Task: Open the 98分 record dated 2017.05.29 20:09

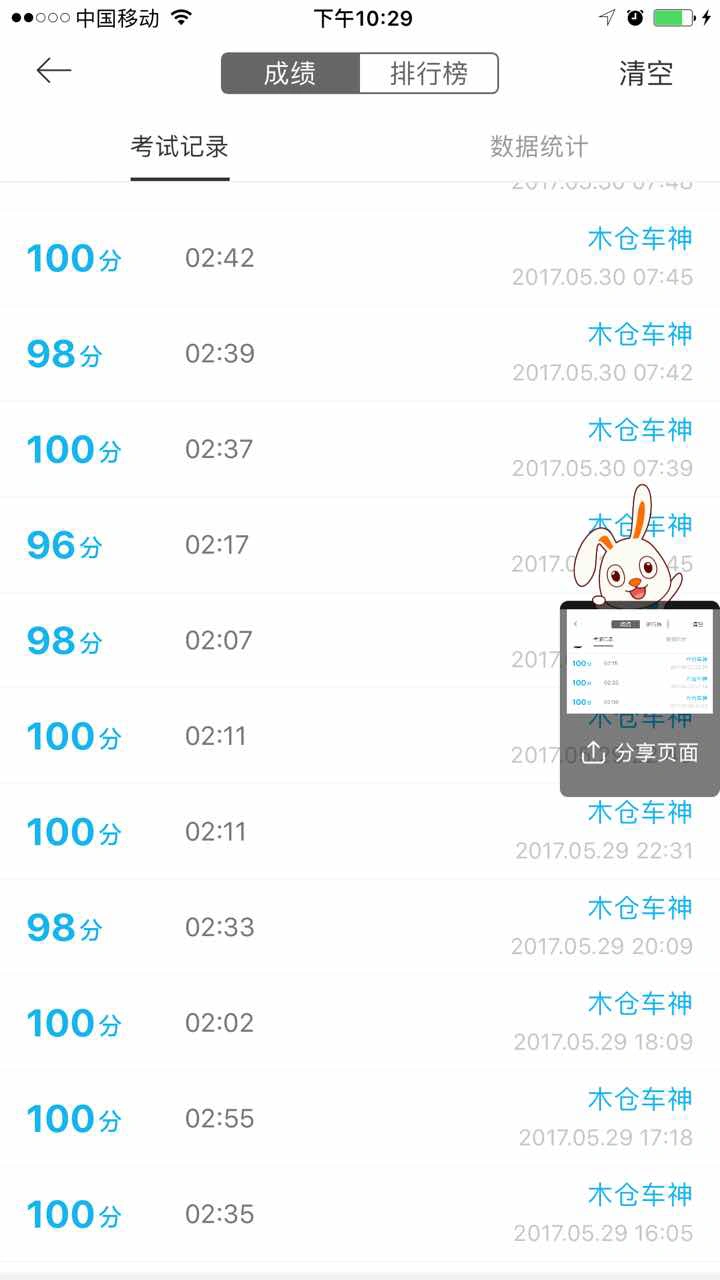Action: (360, 928)
